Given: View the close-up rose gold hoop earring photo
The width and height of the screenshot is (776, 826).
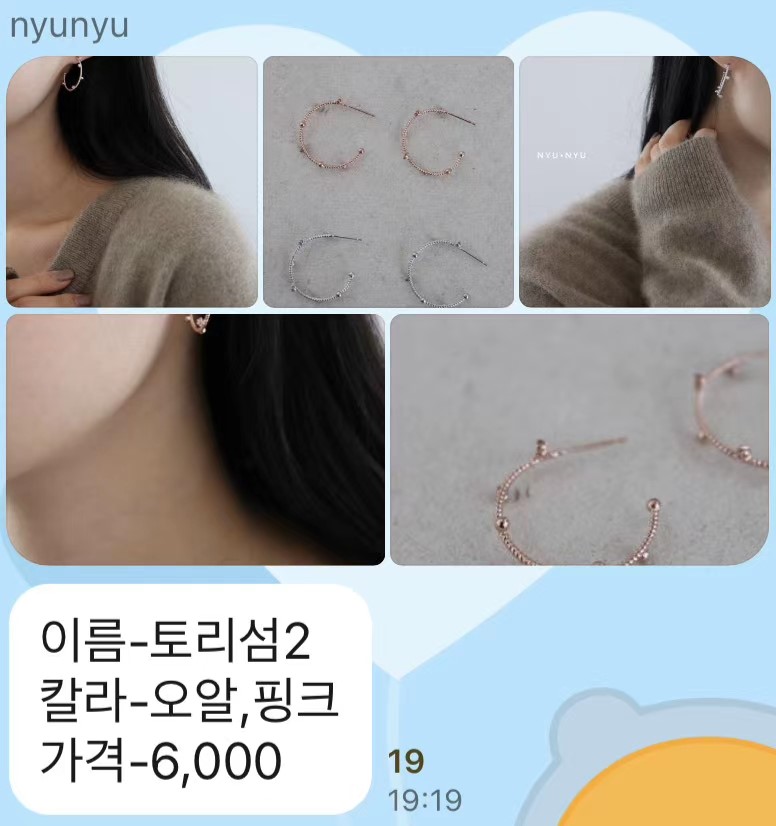Looking at the screenshot, I should (x=579, y=440).
